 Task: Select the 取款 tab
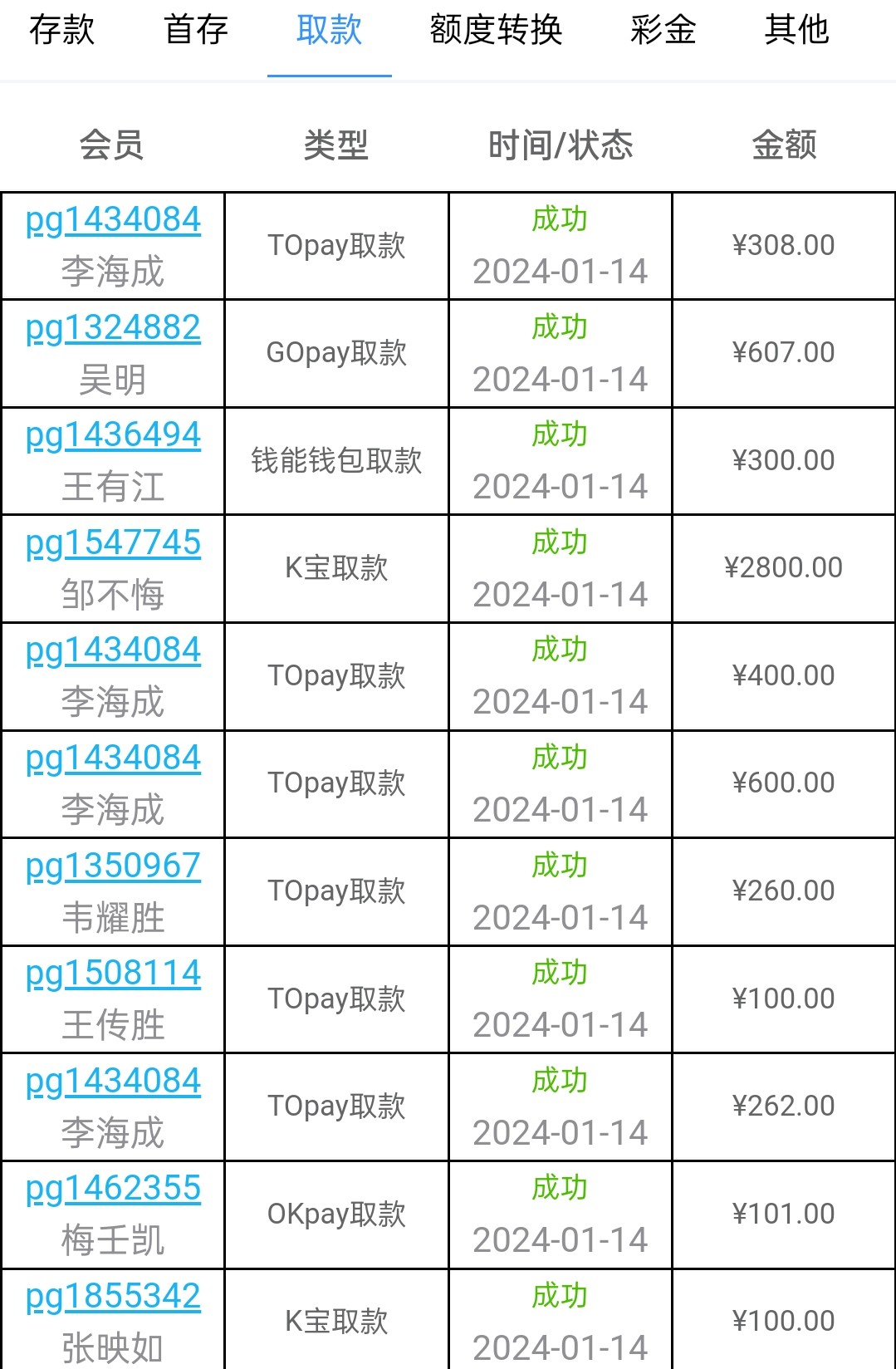click(x=330, y=31)
